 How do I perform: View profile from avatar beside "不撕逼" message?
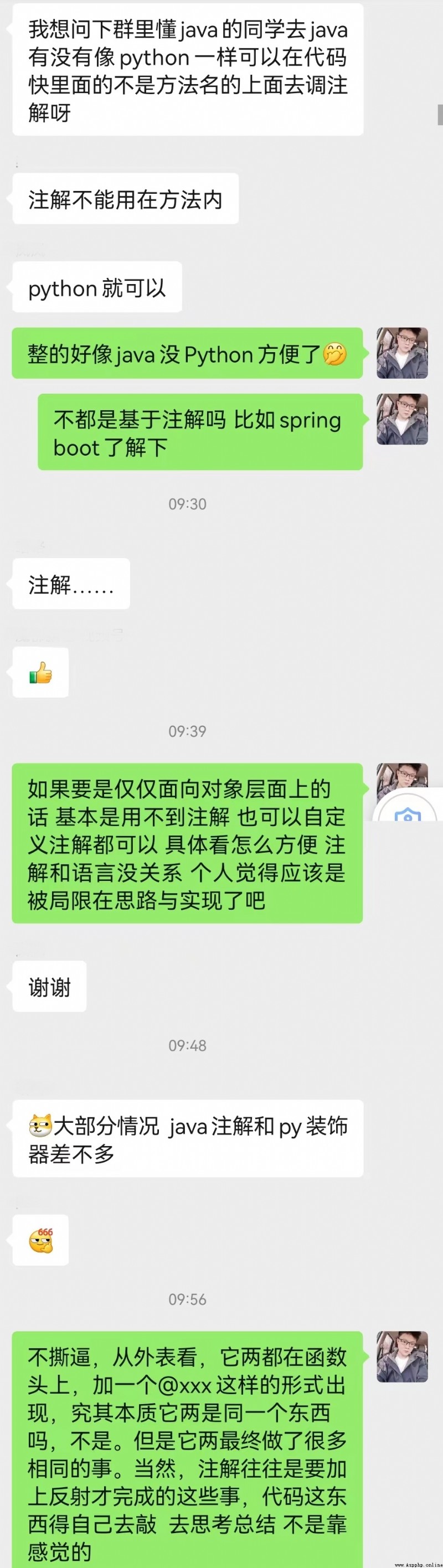[x=401, y=1356]
